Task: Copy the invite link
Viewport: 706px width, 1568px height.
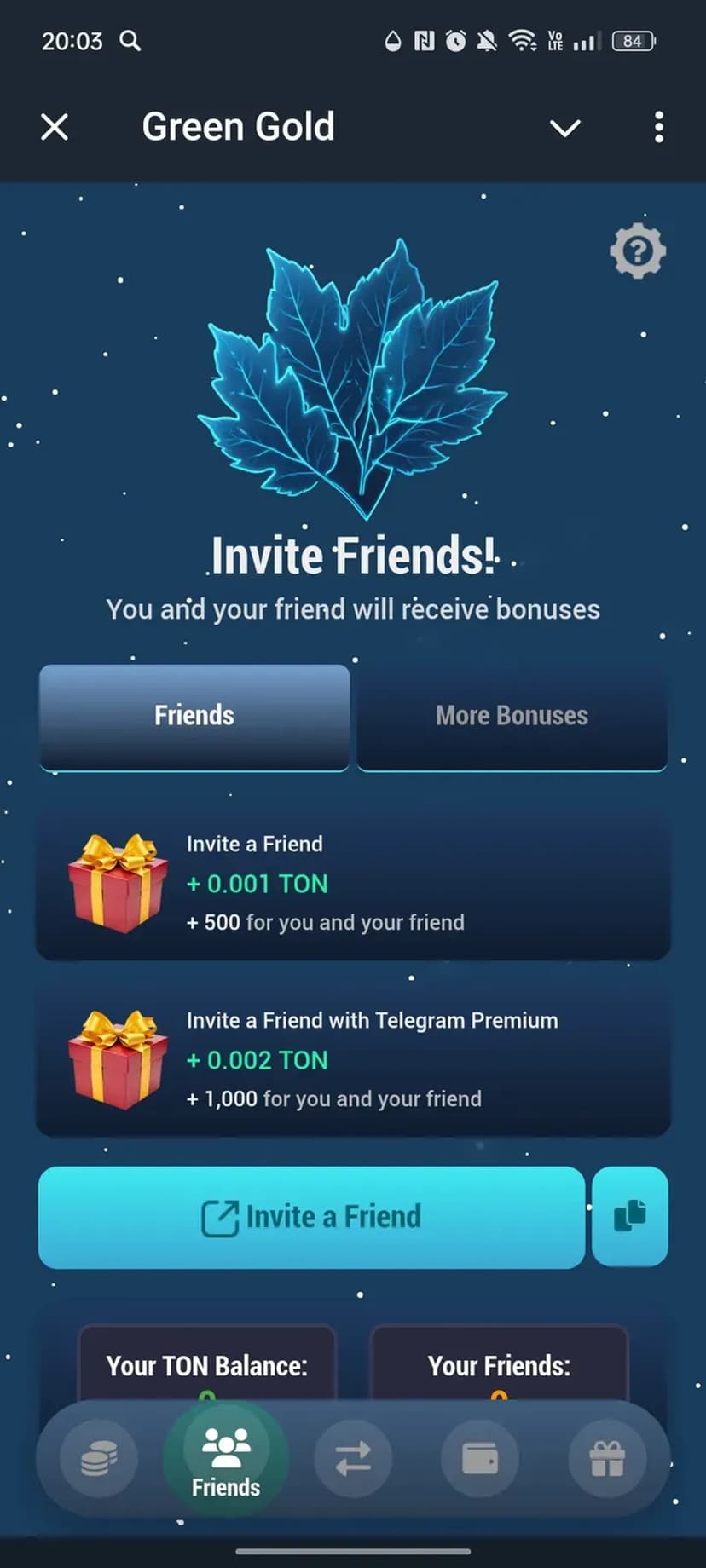Action: [x=629, y=1216]
